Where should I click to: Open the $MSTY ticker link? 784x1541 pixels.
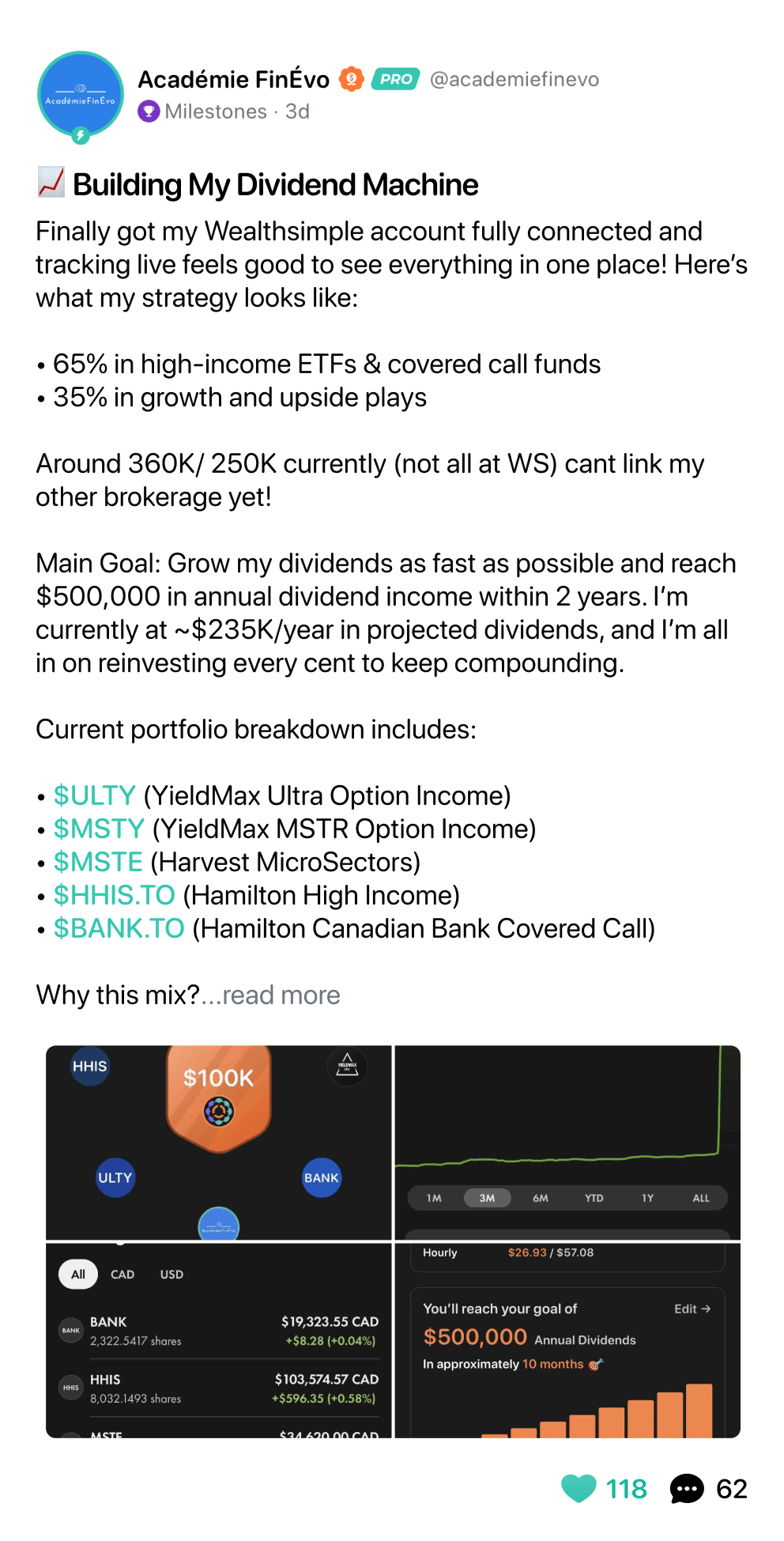[99, 829]
